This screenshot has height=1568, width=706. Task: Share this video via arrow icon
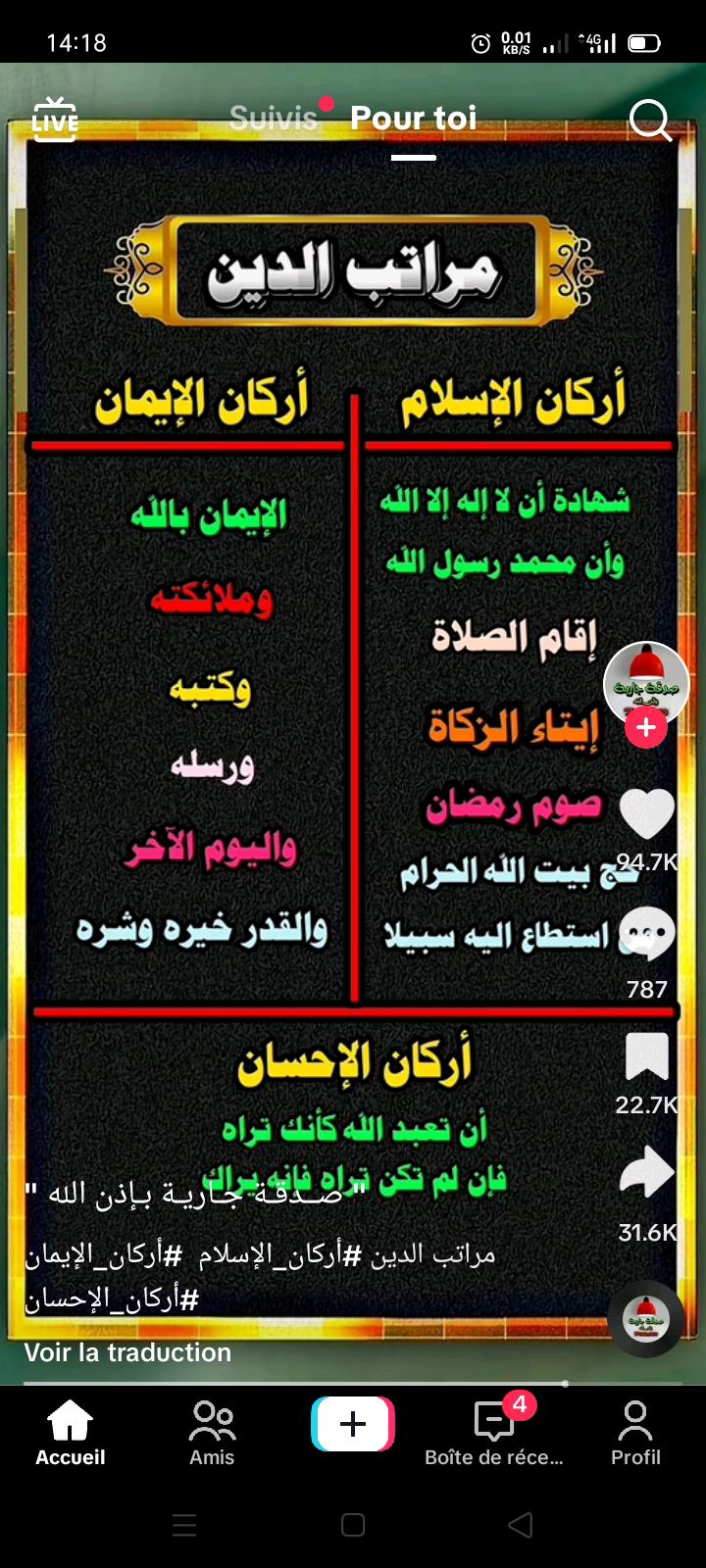pos(647,1173)
